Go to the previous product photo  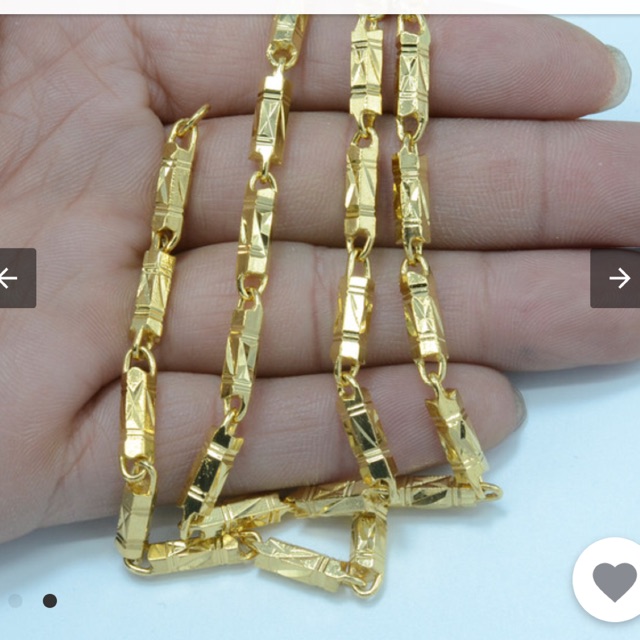(14, 278)
